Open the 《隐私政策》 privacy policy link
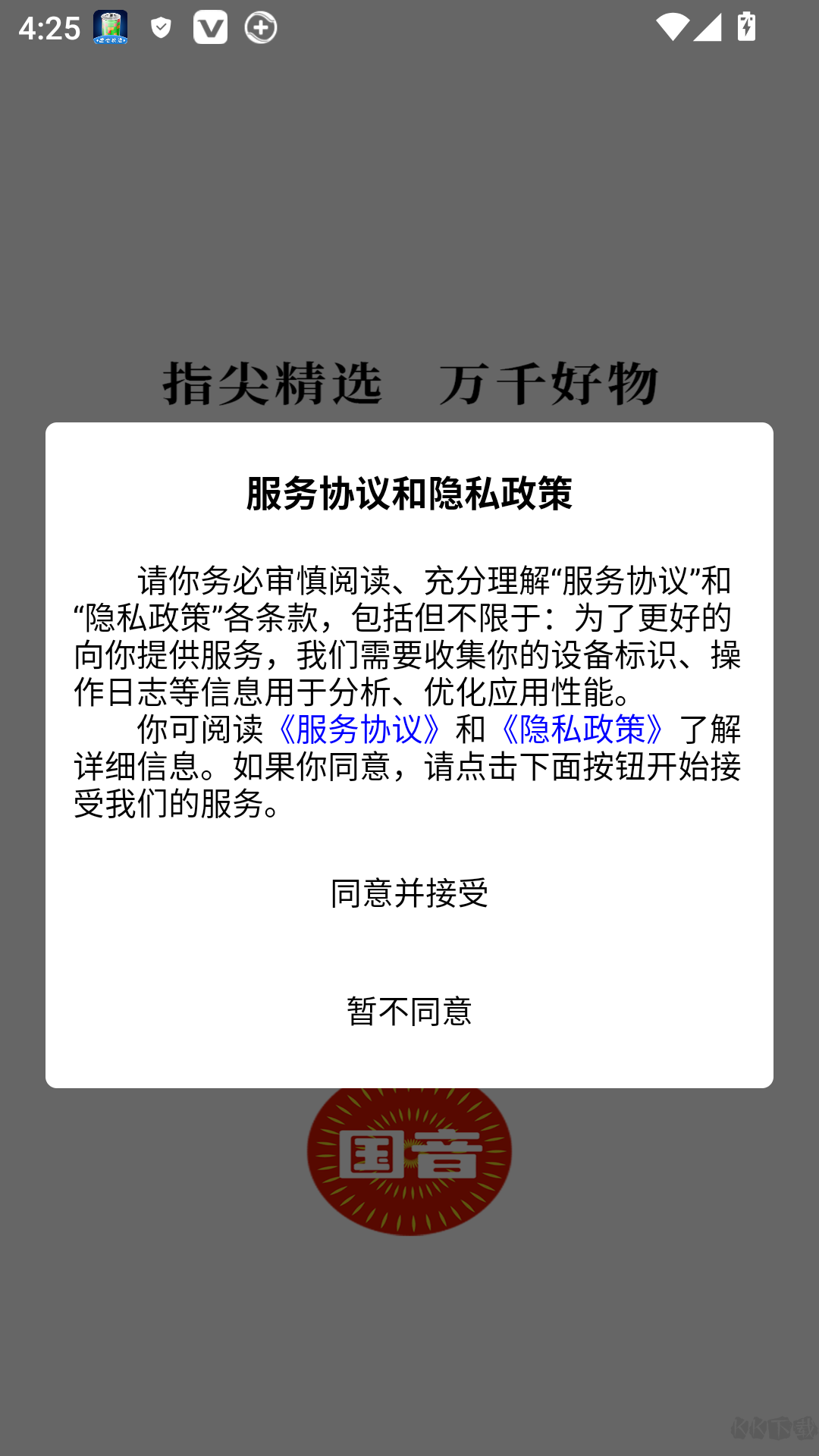 (582, 730)
